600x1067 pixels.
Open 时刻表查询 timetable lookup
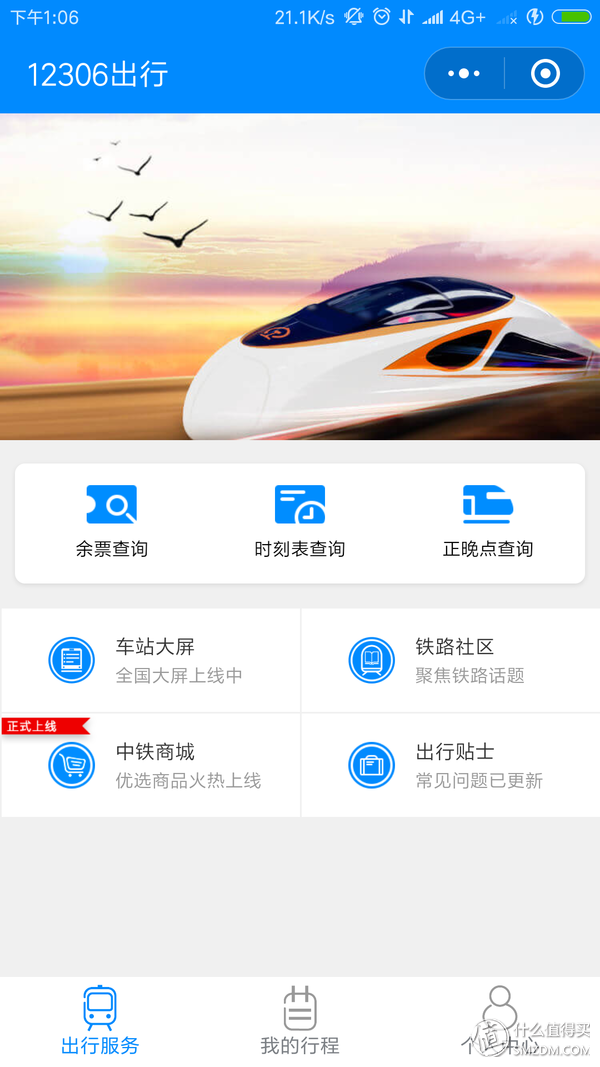point(299,522)
